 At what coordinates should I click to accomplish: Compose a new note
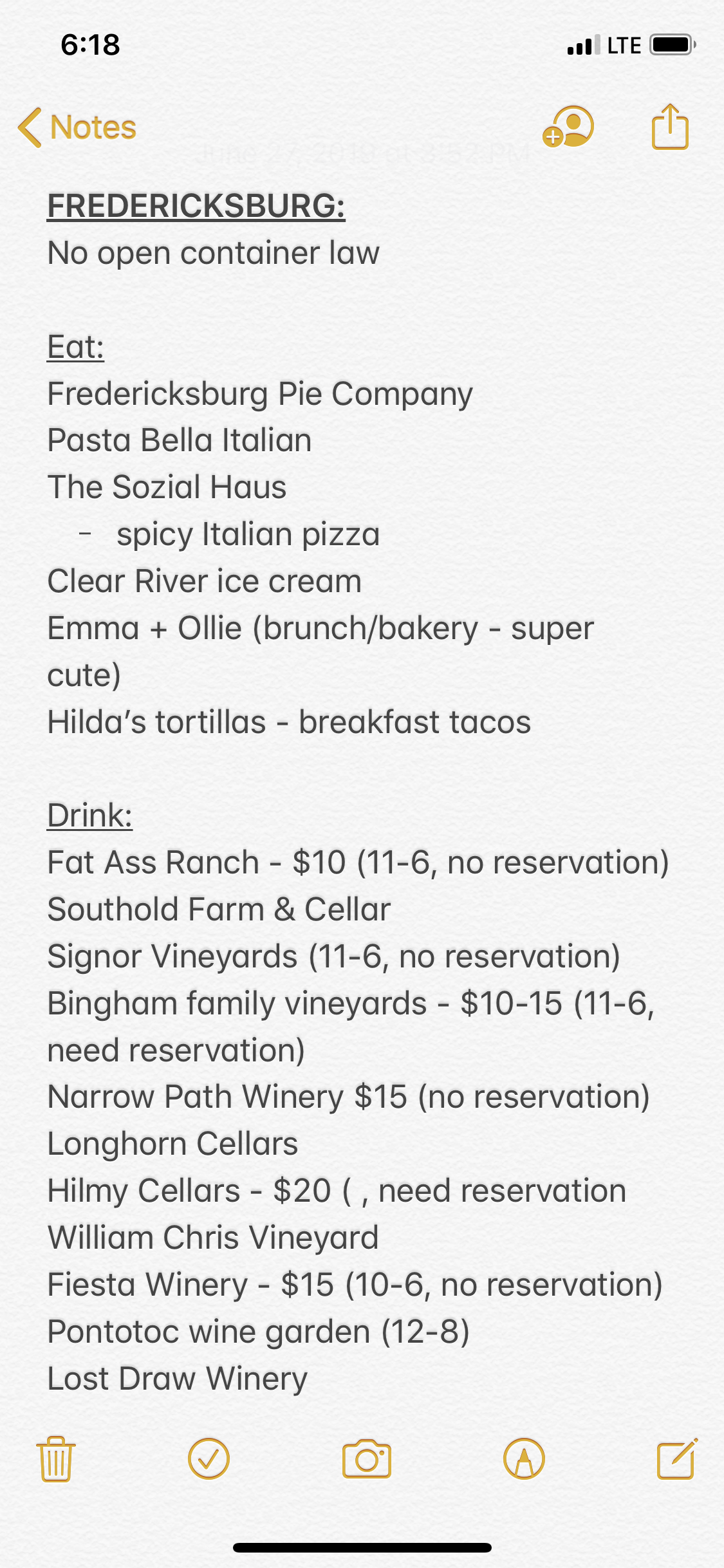tap(676, 1459)
